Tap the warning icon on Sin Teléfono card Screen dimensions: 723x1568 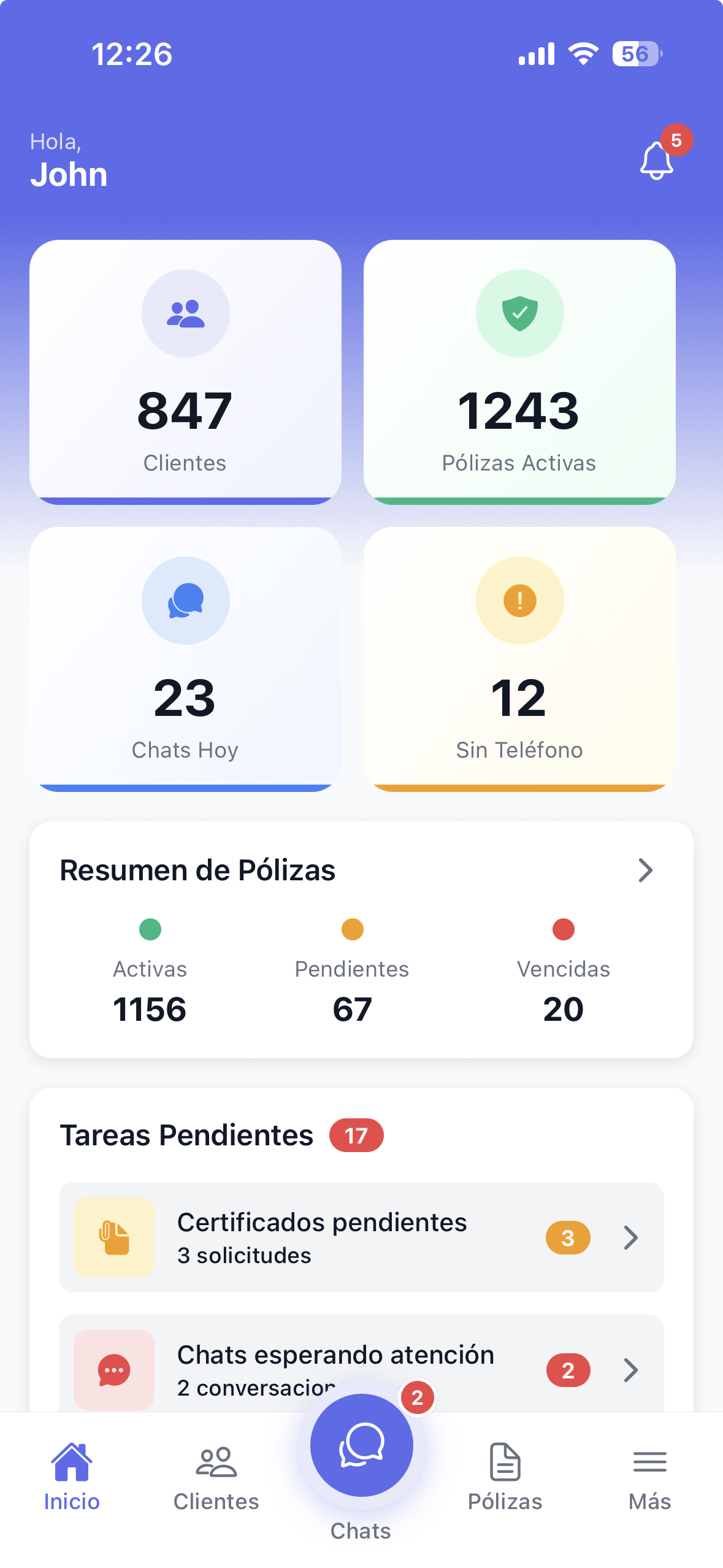pyautogui.click(x=519, y=601)
